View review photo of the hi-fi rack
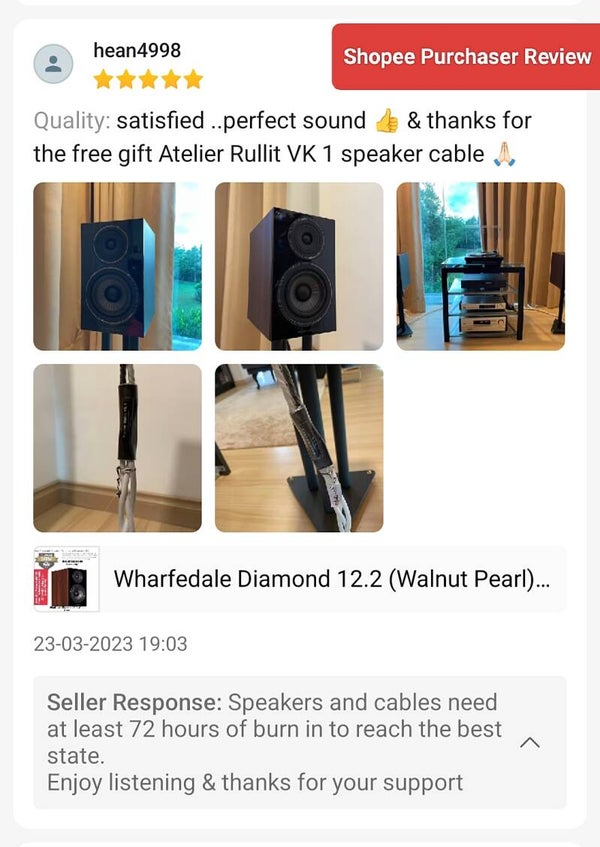This screenshot has width=600, height=847. (480, 266)
